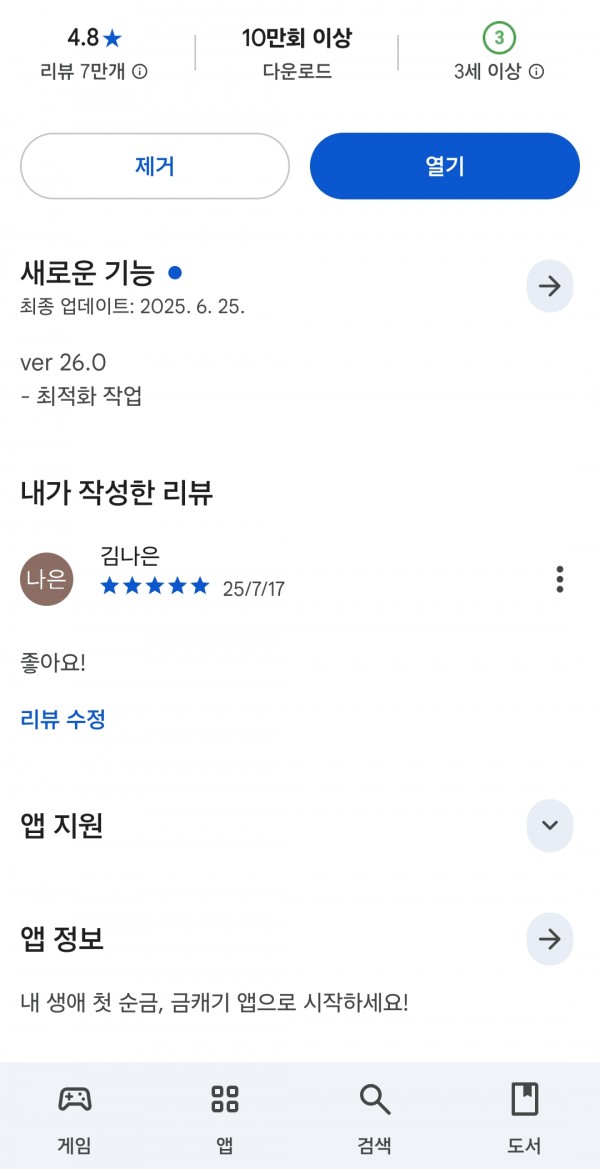Tap the 제거 button to uninstall
Image resolution: width=600 pixels, height=1169 pixels.
click(x=154, y=166)
